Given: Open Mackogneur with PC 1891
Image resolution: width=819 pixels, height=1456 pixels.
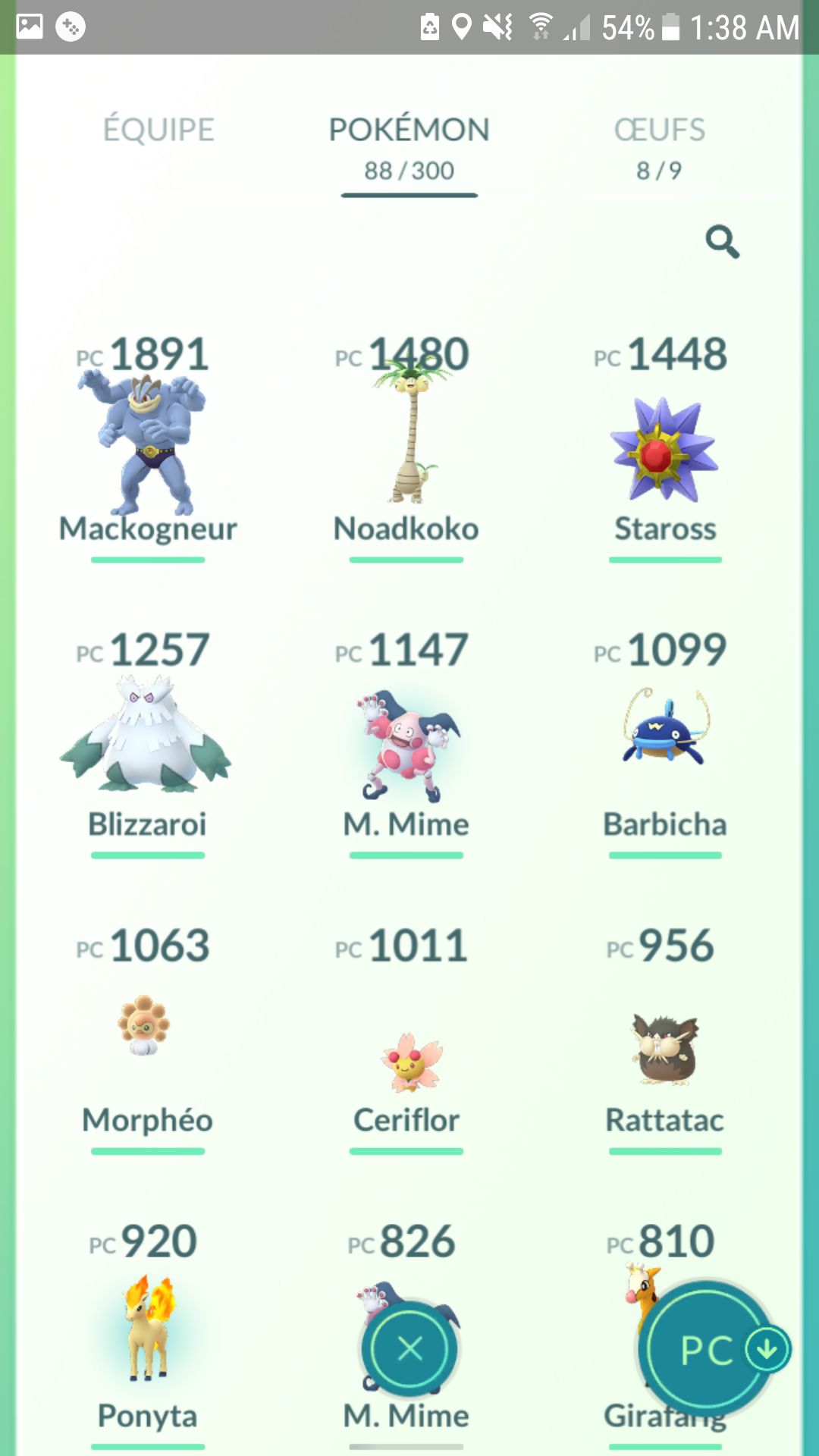Looking at the screenshot, I should click(147, 444).
